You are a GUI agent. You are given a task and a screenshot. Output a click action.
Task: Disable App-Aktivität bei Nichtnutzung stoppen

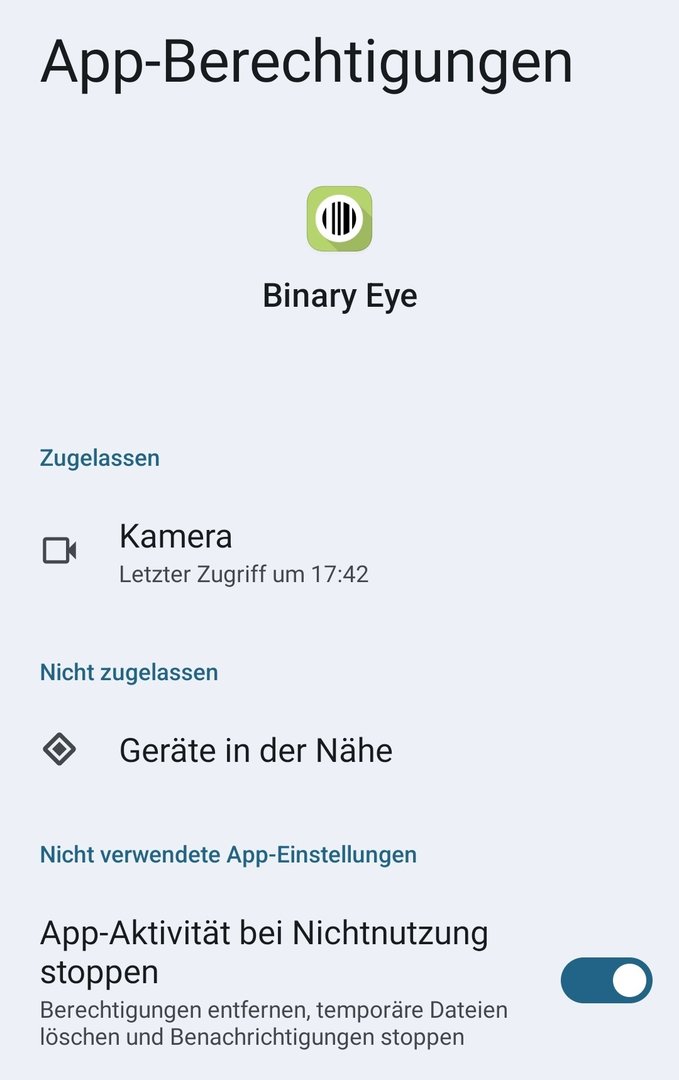coord(606,980)
